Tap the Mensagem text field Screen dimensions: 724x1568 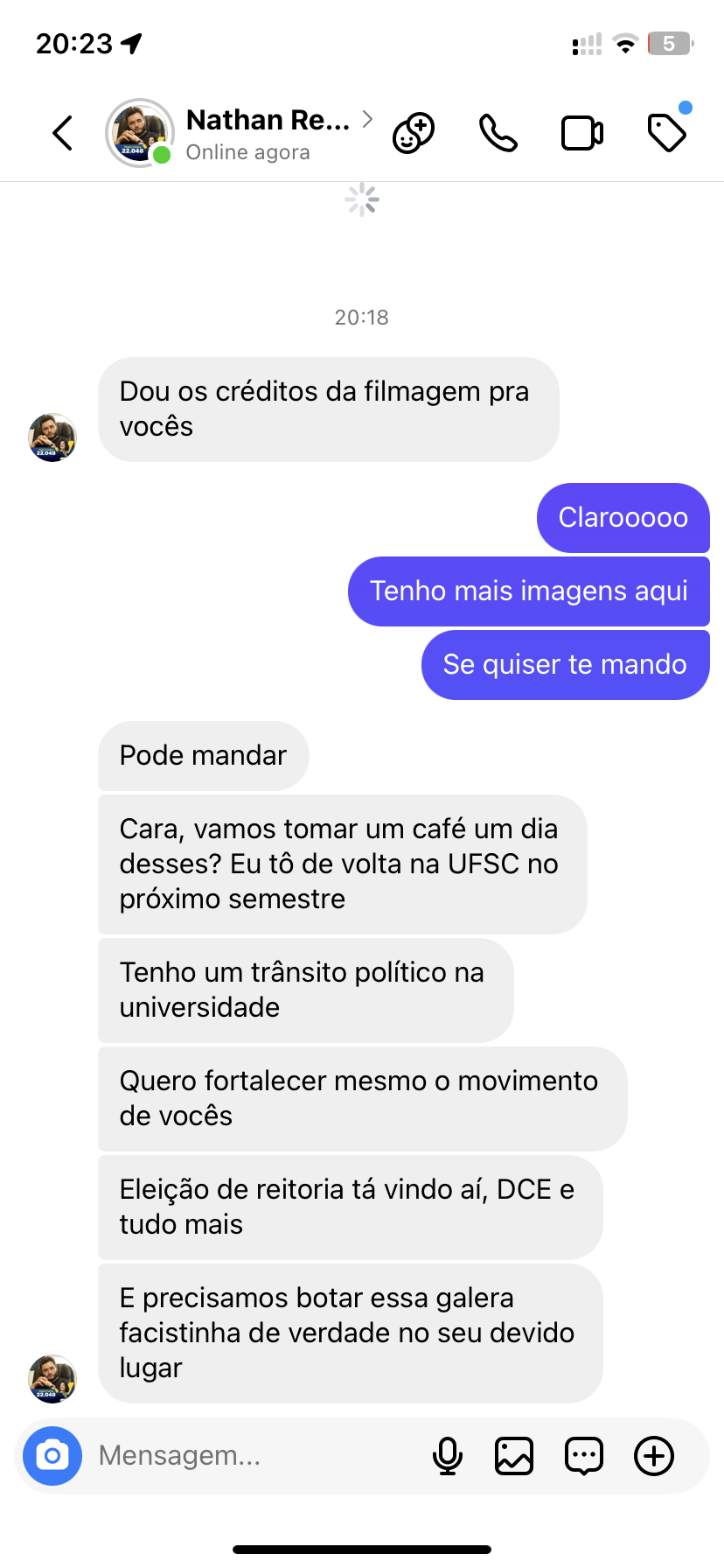tap(254, 1456)
